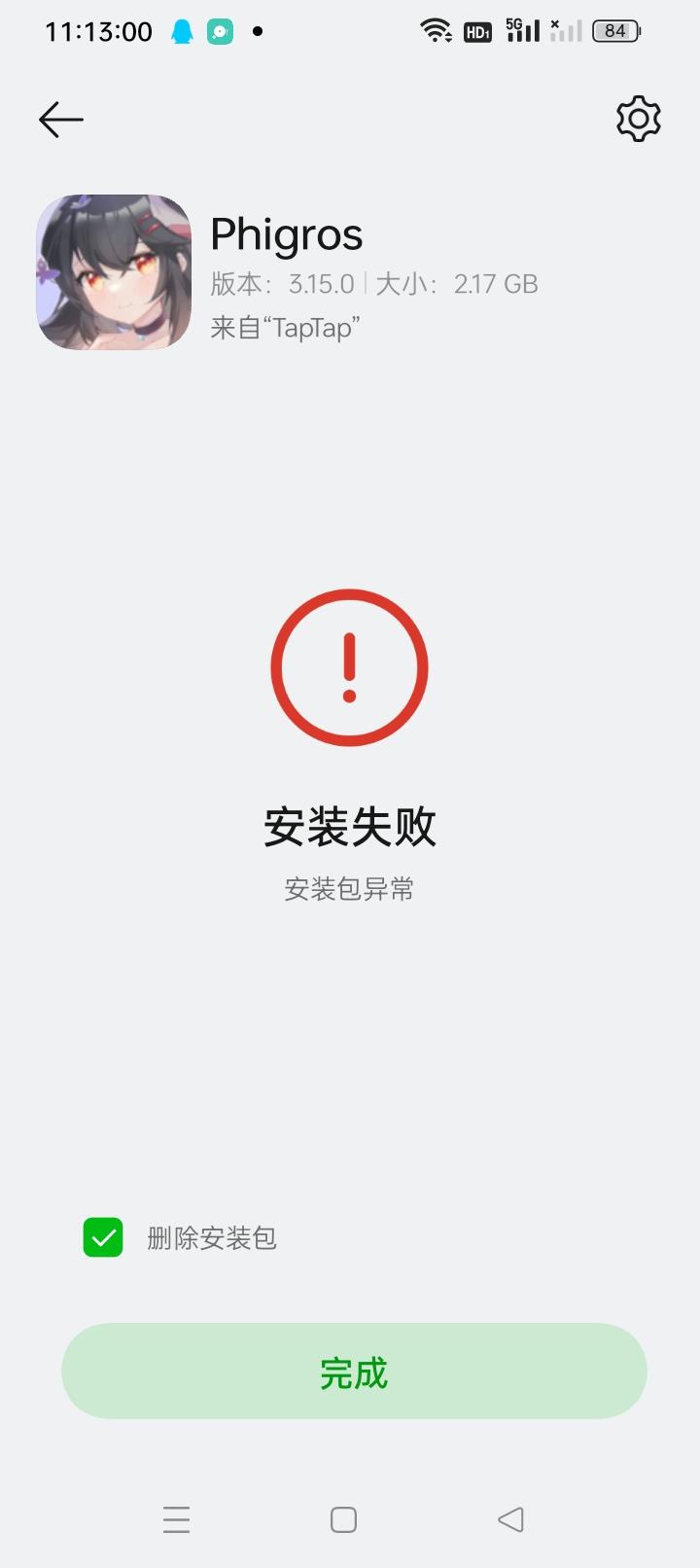Screen dimensions: 700x1568
Task: Tap the back arrow at top left
Action: (x=59, y=119)
